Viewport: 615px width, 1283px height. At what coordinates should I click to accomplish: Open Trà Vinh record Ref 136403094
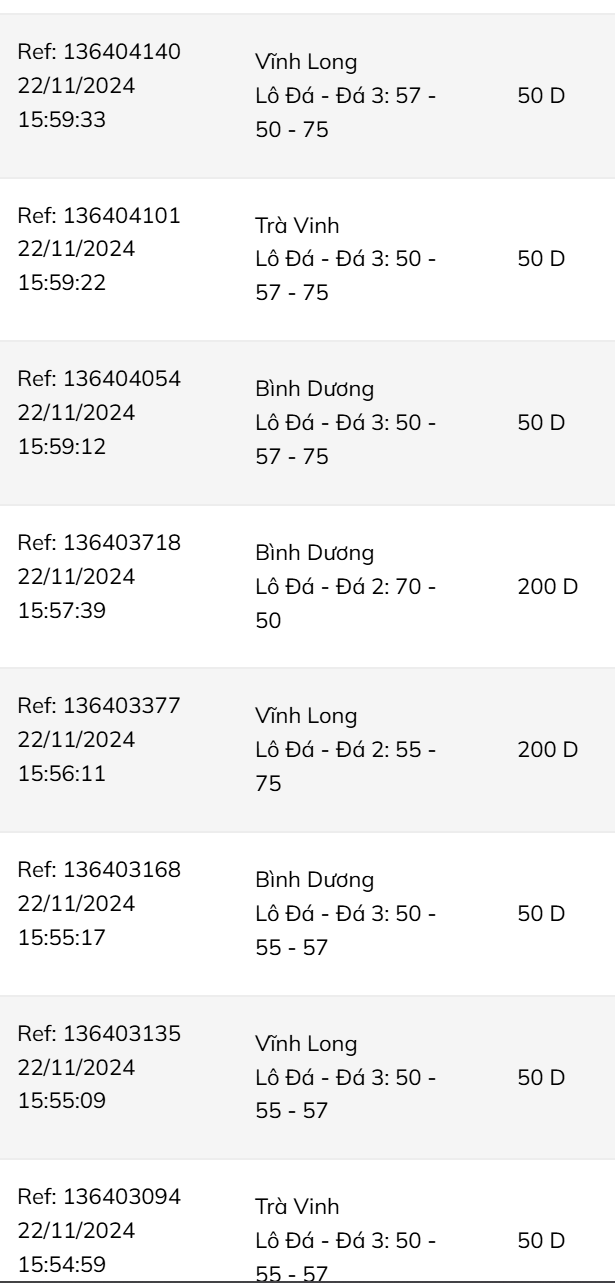[307, 1240]
